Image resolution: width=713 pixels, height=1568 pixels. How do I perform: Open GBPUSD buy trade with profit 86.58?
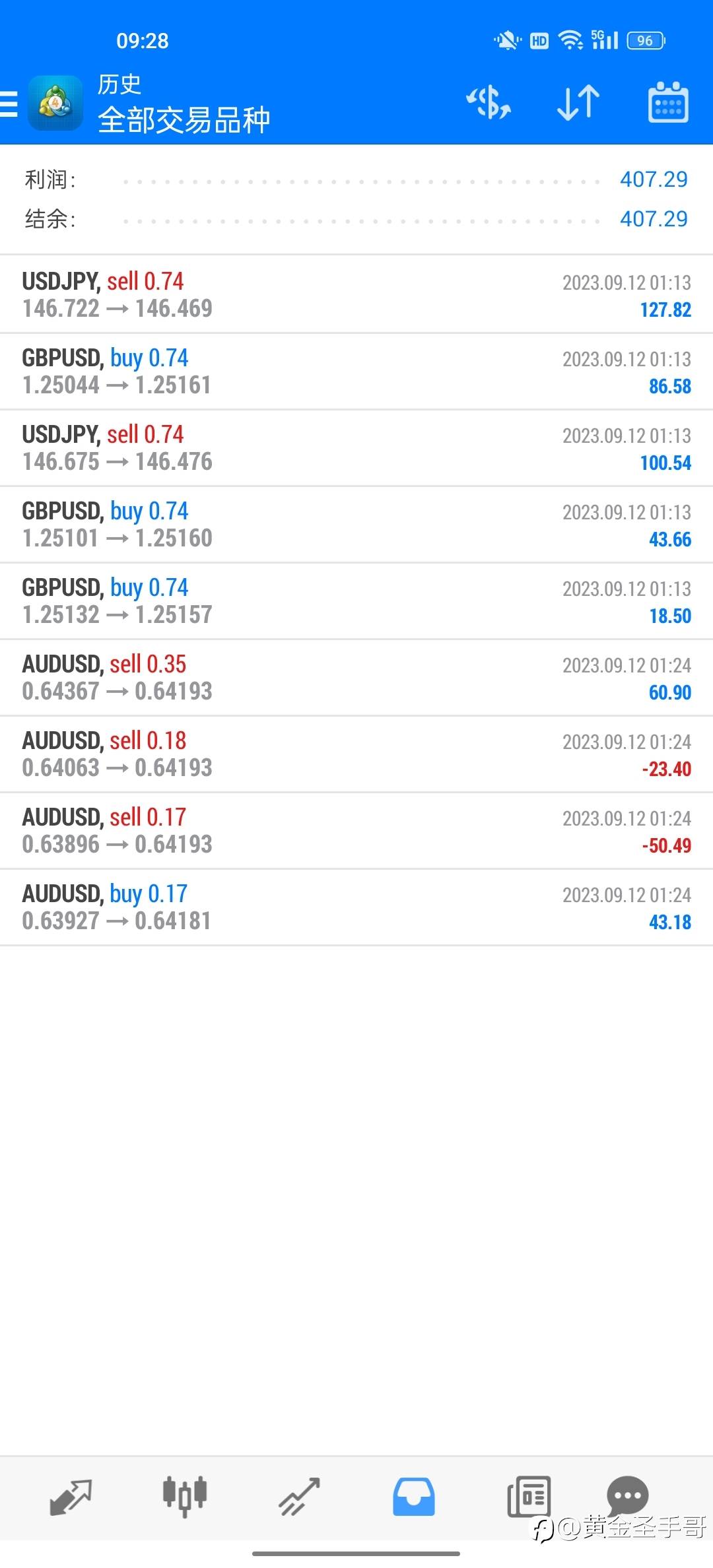coord(356,371)
